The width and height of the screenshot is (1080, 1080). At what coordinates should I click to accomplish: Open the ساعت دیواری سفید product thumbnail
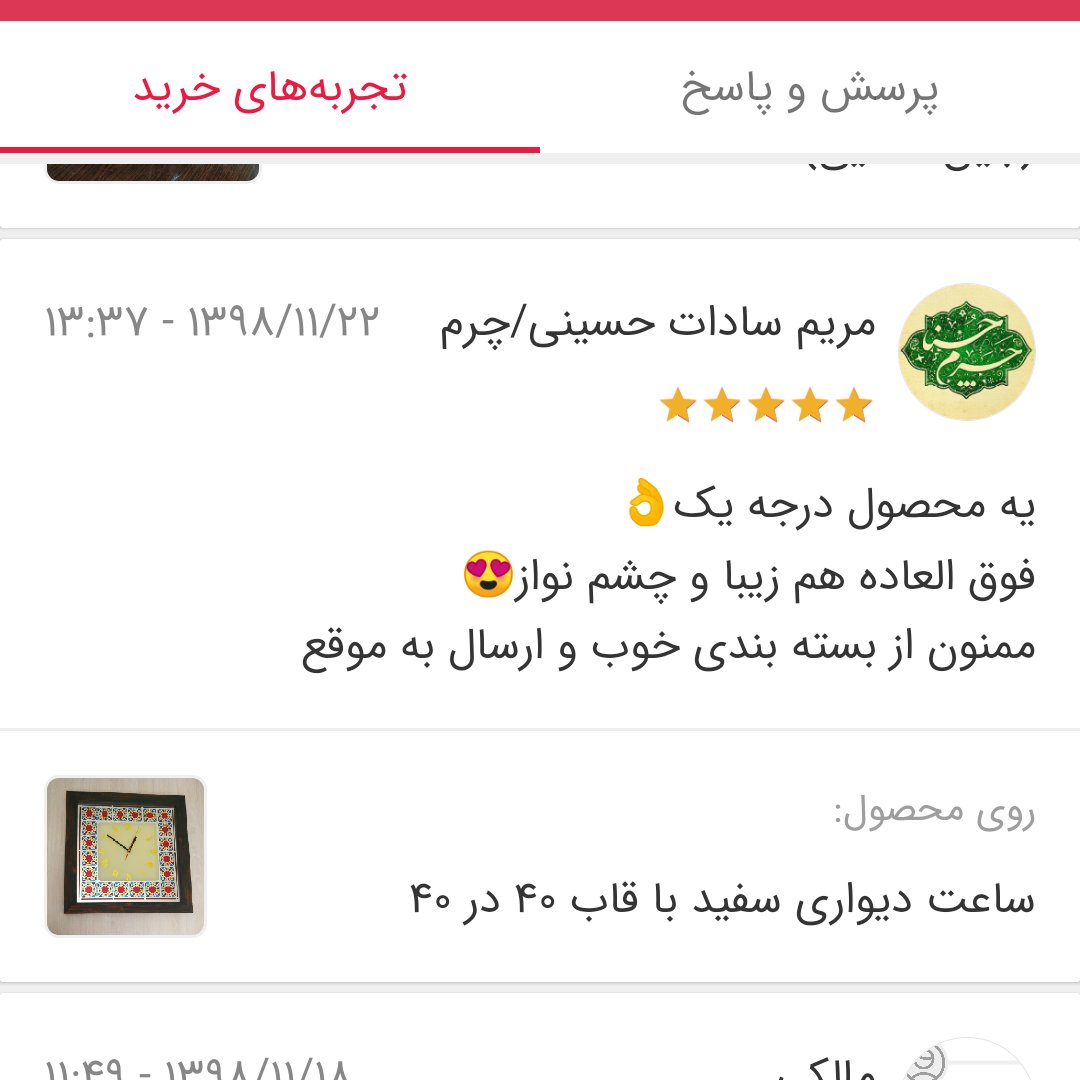point(126,857)
